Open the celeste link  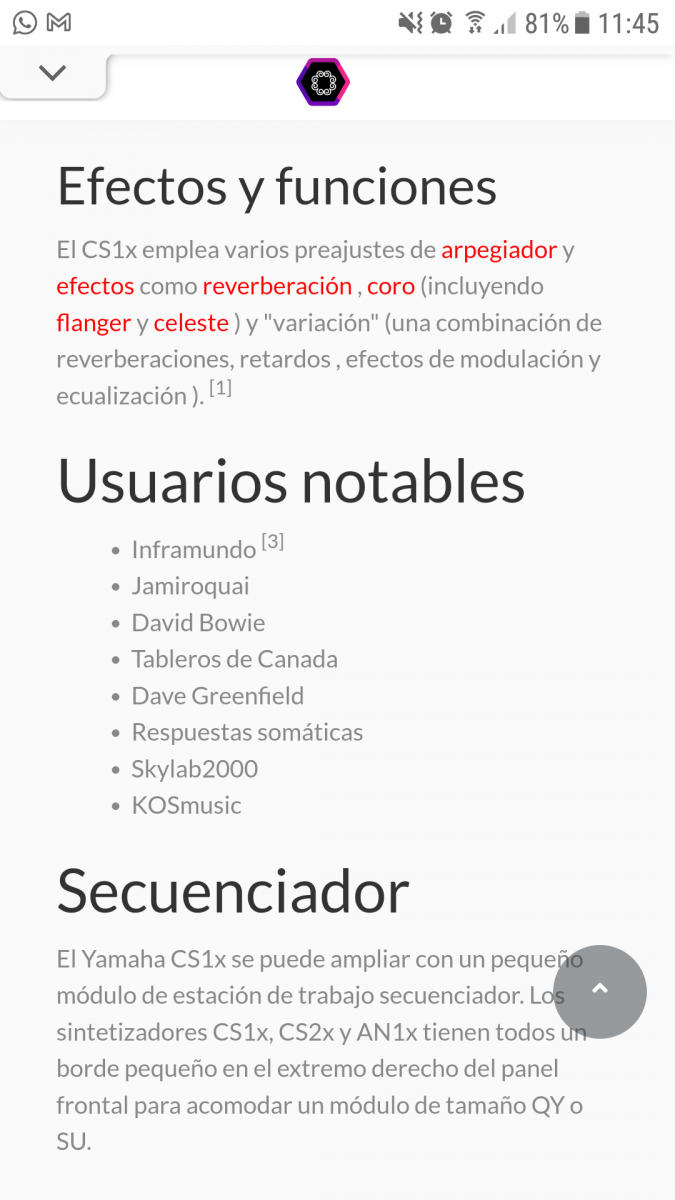click(x=190, y=324)
